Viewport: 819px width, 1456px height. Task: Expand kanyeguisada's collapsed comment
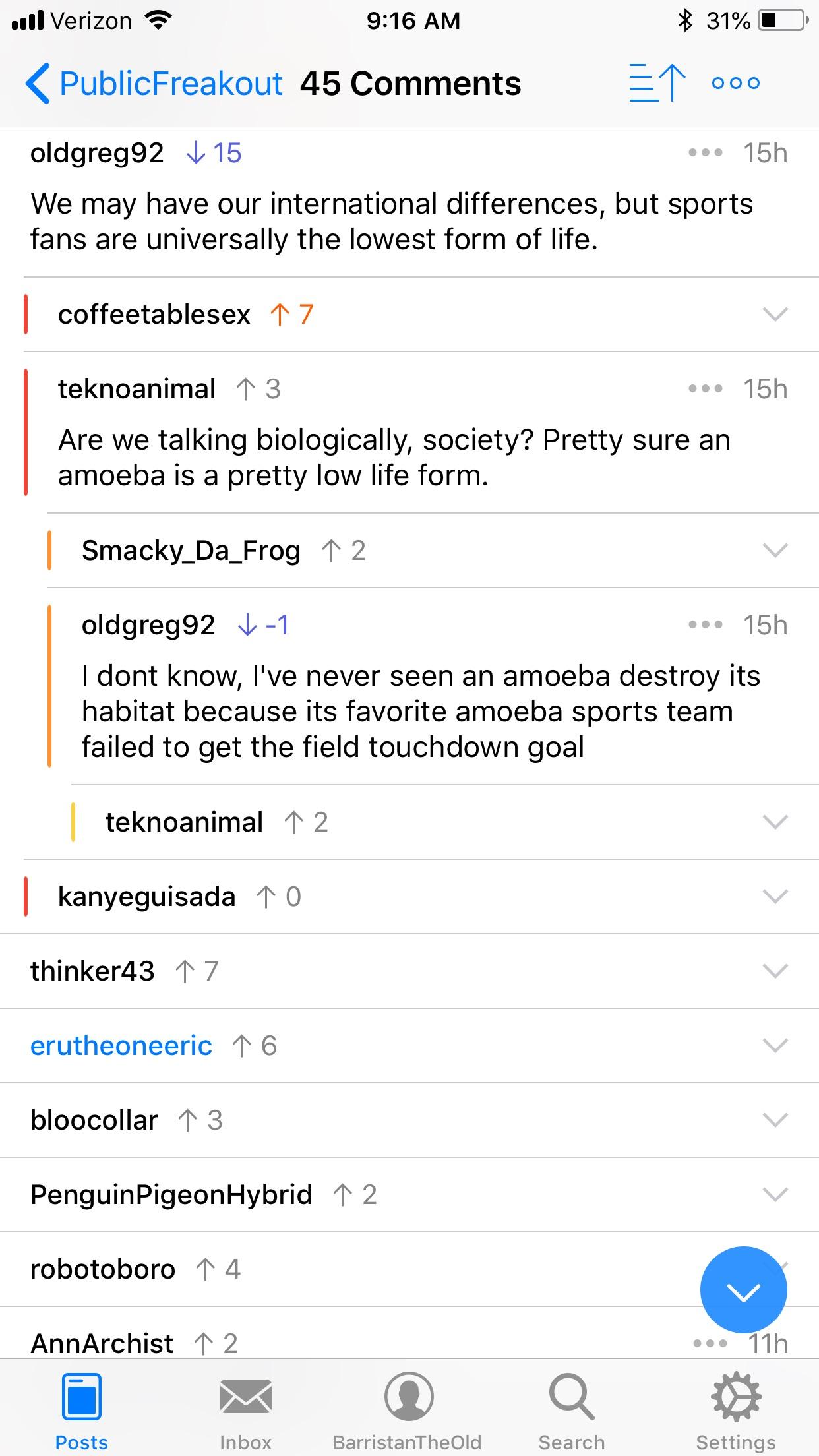click(x=775, y=895)
